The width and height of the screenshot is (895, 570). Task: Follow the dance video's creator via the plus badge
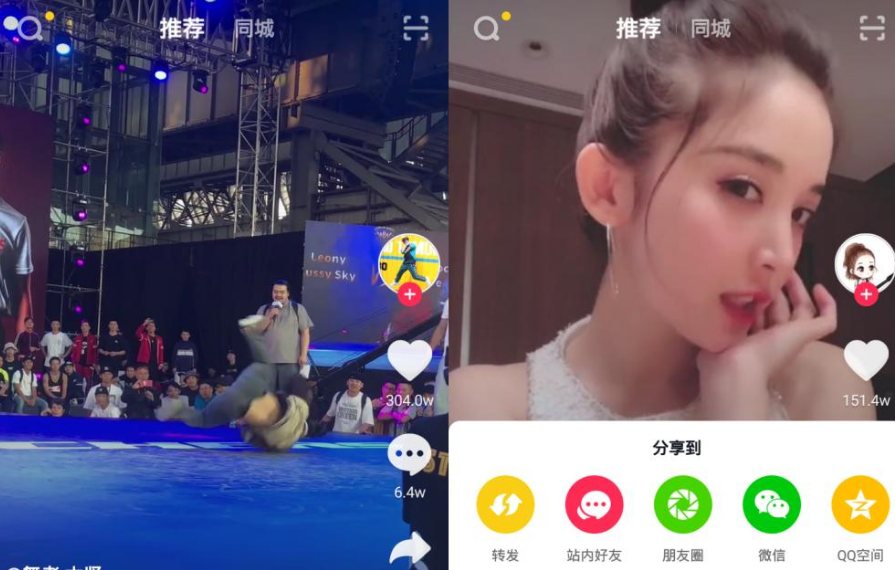click(x=409, y=294)
